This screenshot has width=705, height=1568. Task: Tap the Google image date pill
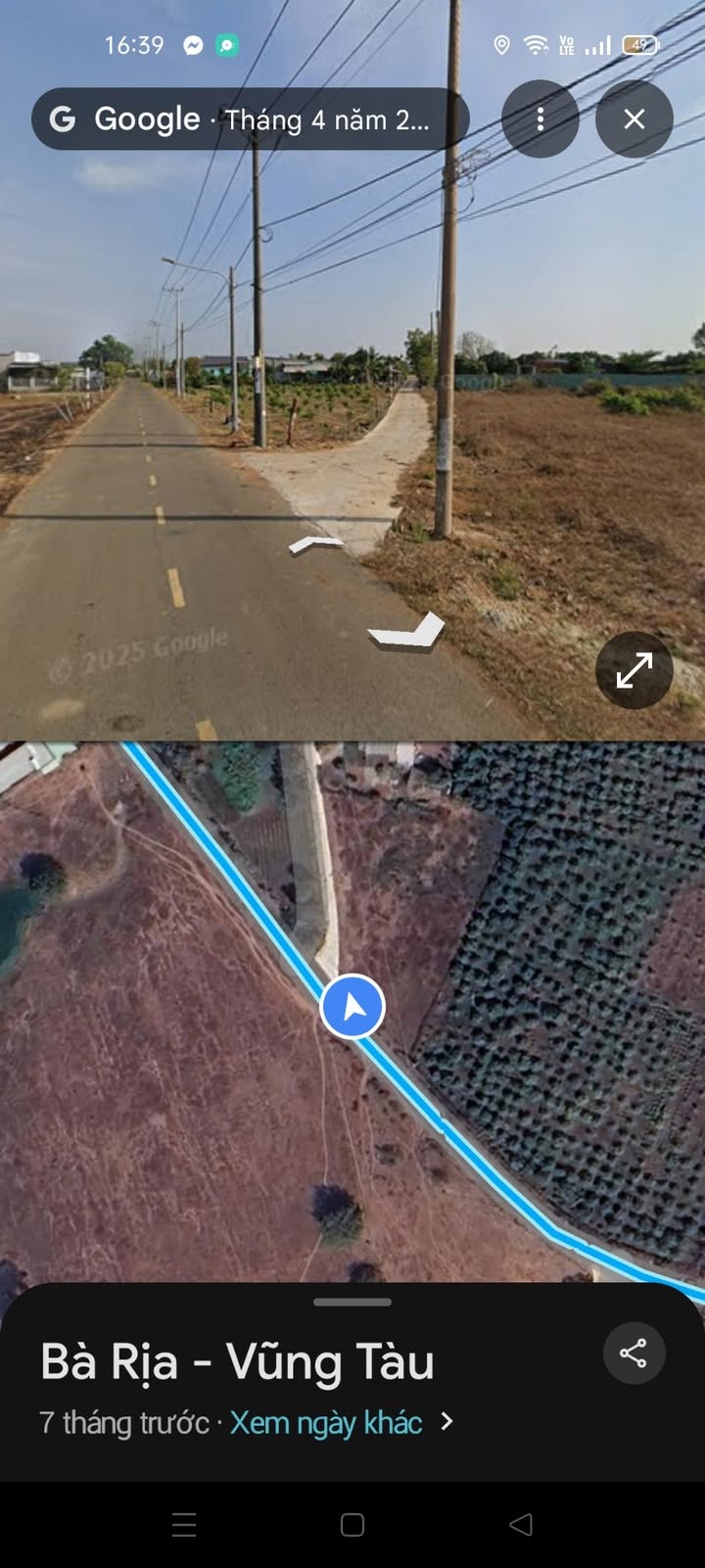pyautogui.click(x=250, y=119)
